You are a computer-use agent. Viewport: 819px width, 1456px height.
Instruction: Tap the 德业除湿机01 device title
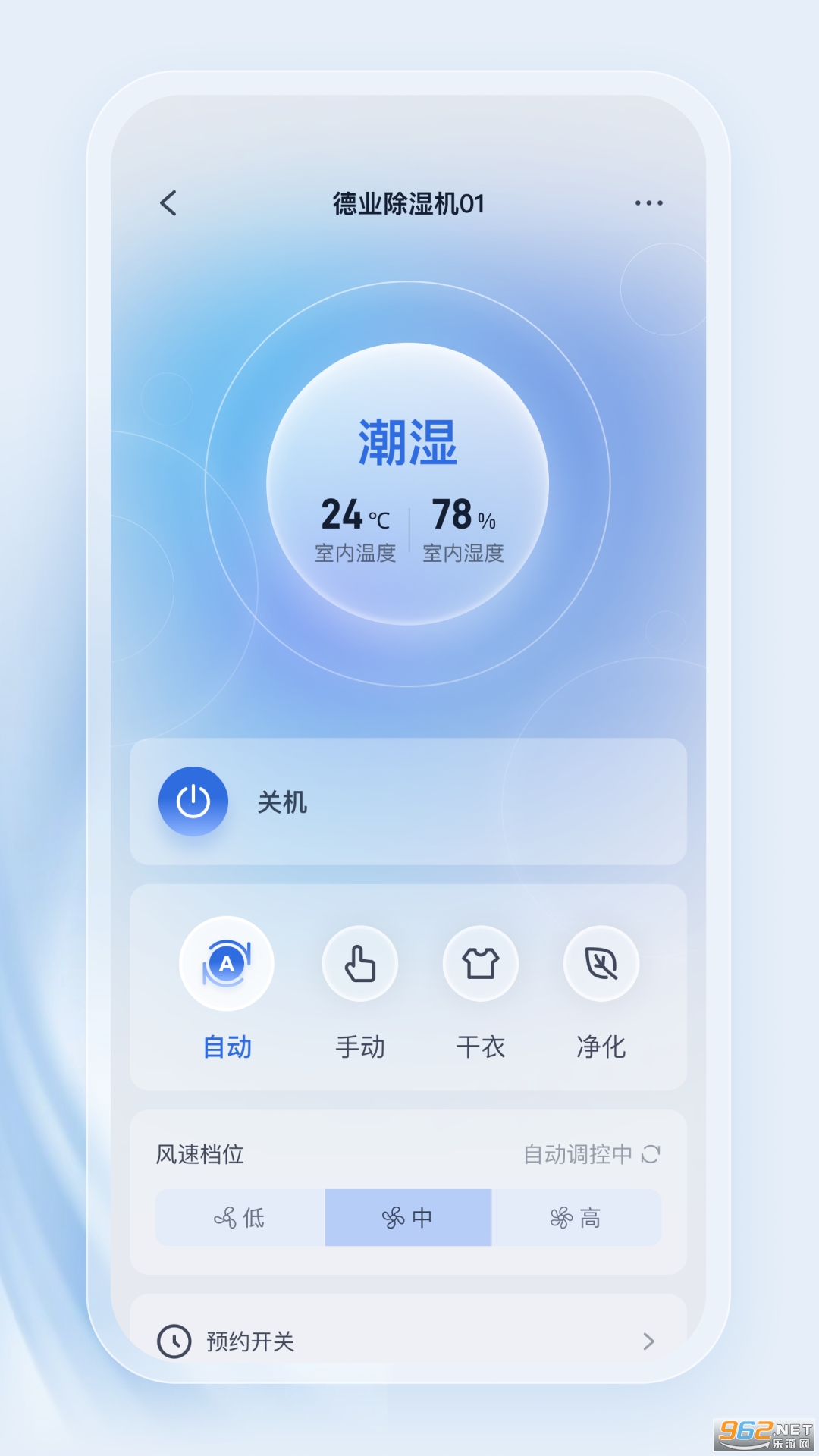409,202
